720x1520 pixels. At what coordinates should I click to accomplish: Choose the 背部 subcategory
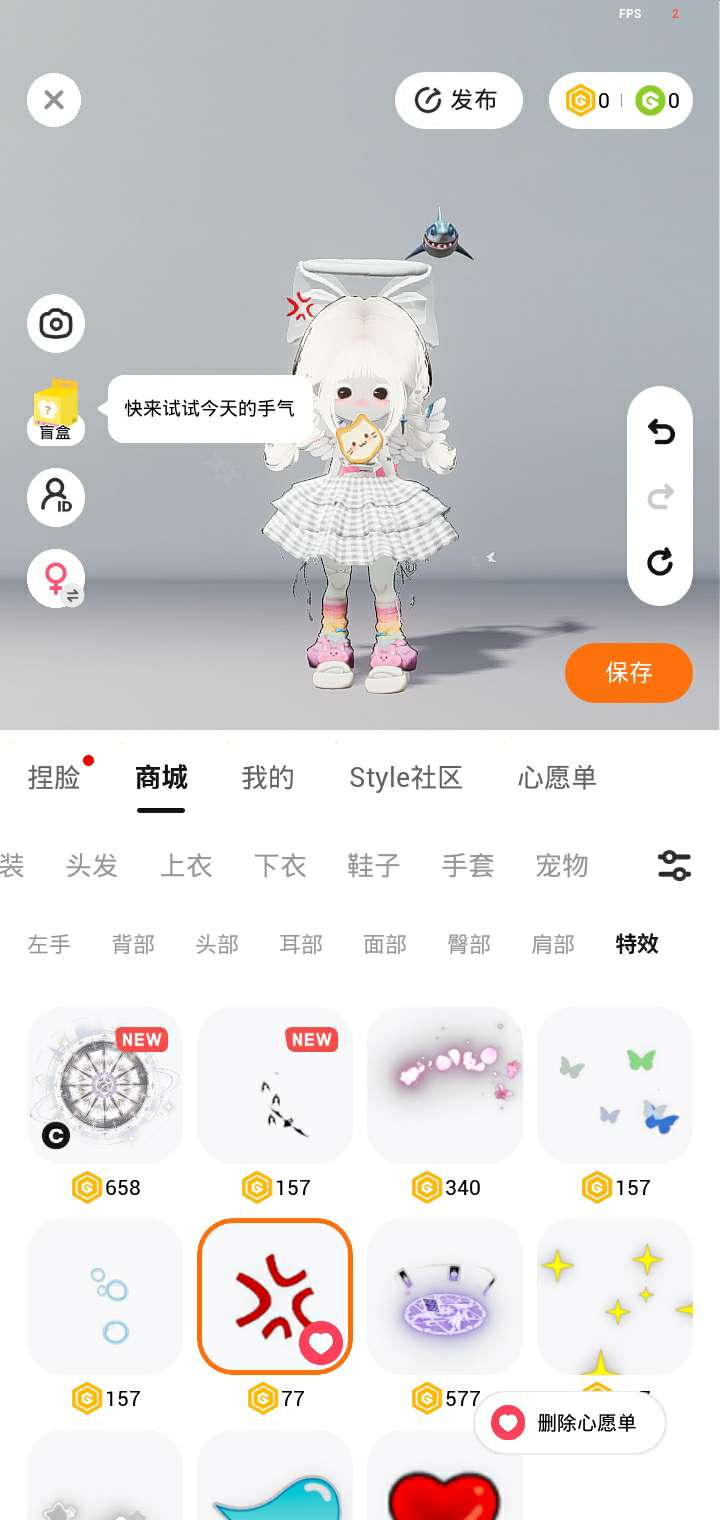pos(133,944)
